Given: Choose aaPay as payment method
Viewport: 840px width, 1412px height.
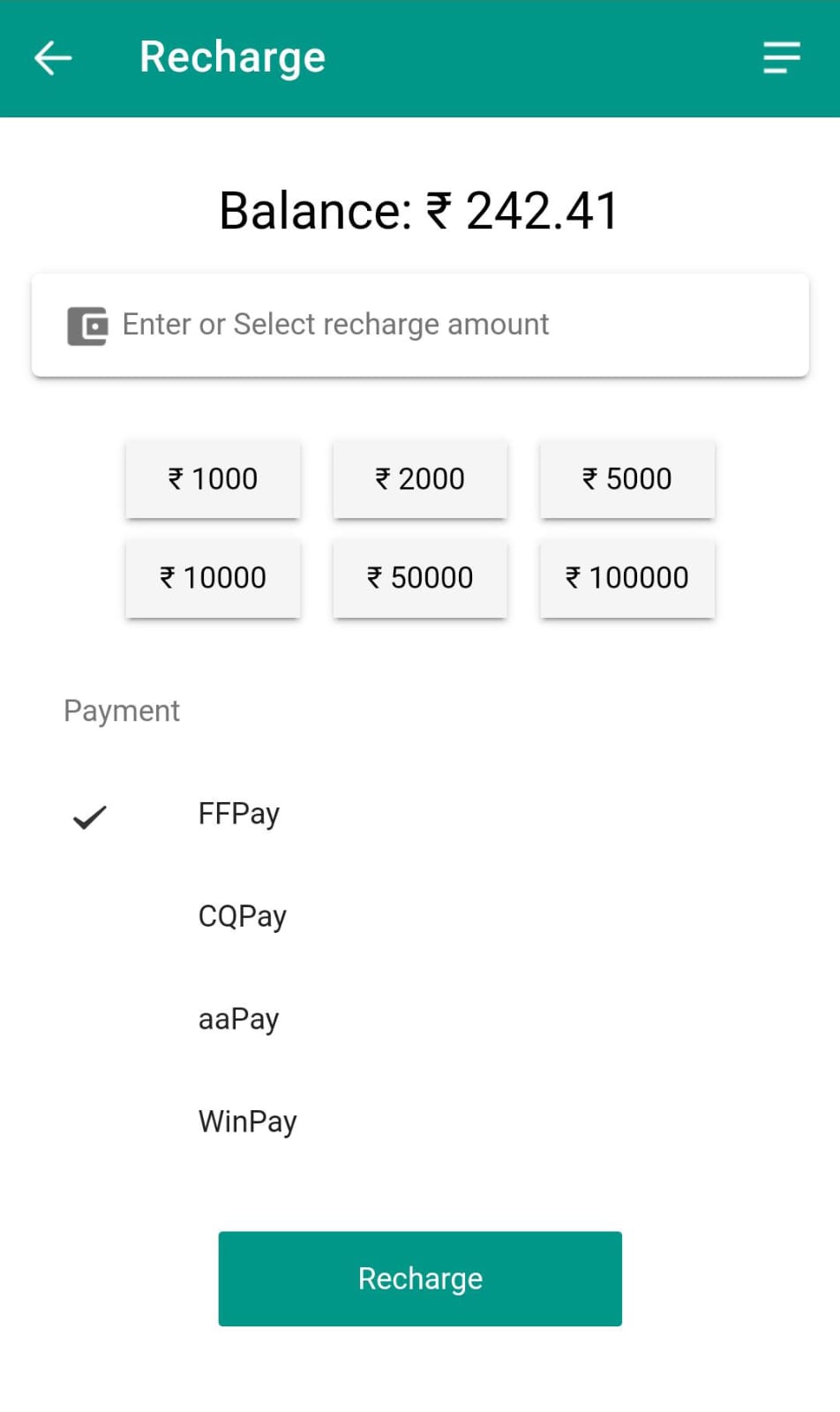Looking at the screenshot, I should tap(420, 1019).
